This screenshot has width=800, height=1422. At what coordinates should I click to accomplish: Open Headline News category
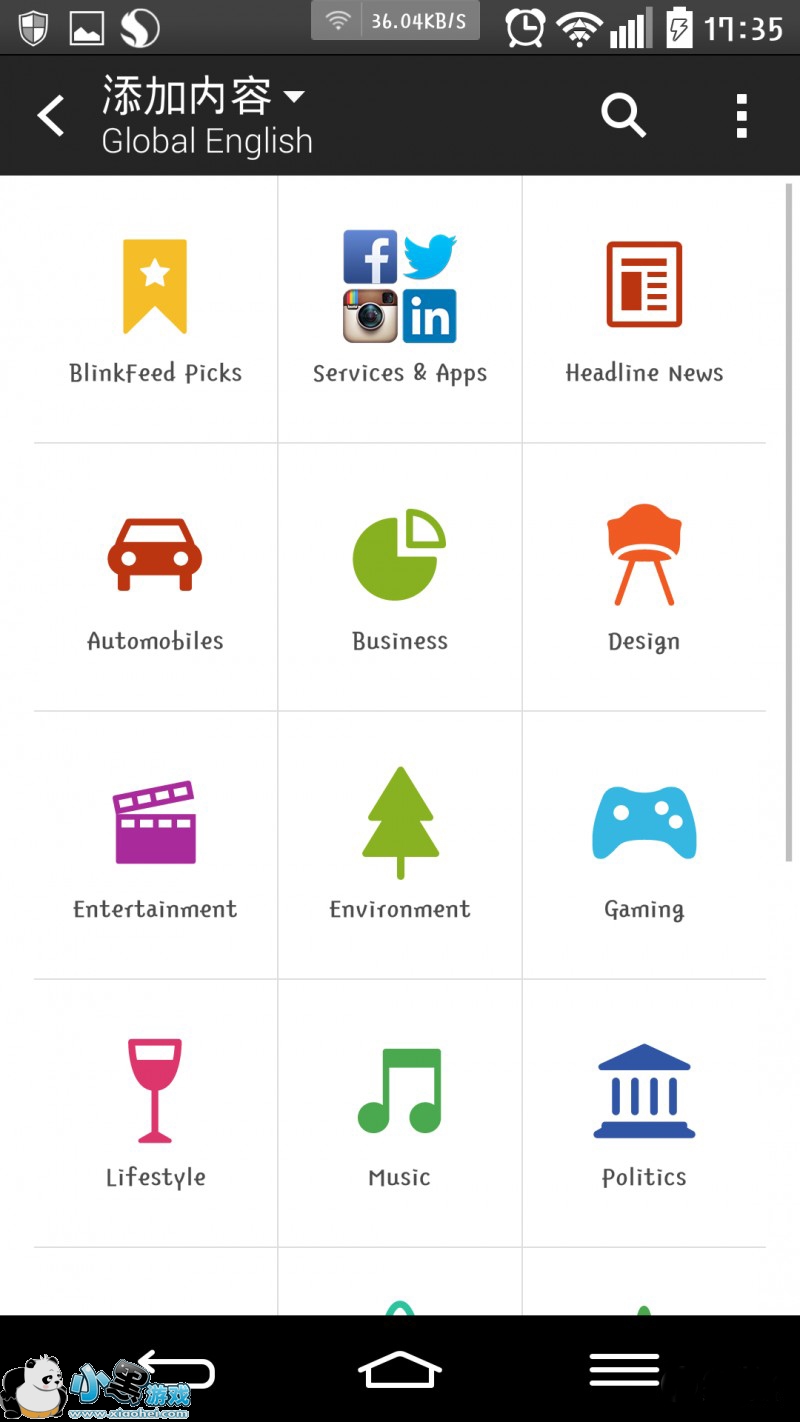pos(644,310)
